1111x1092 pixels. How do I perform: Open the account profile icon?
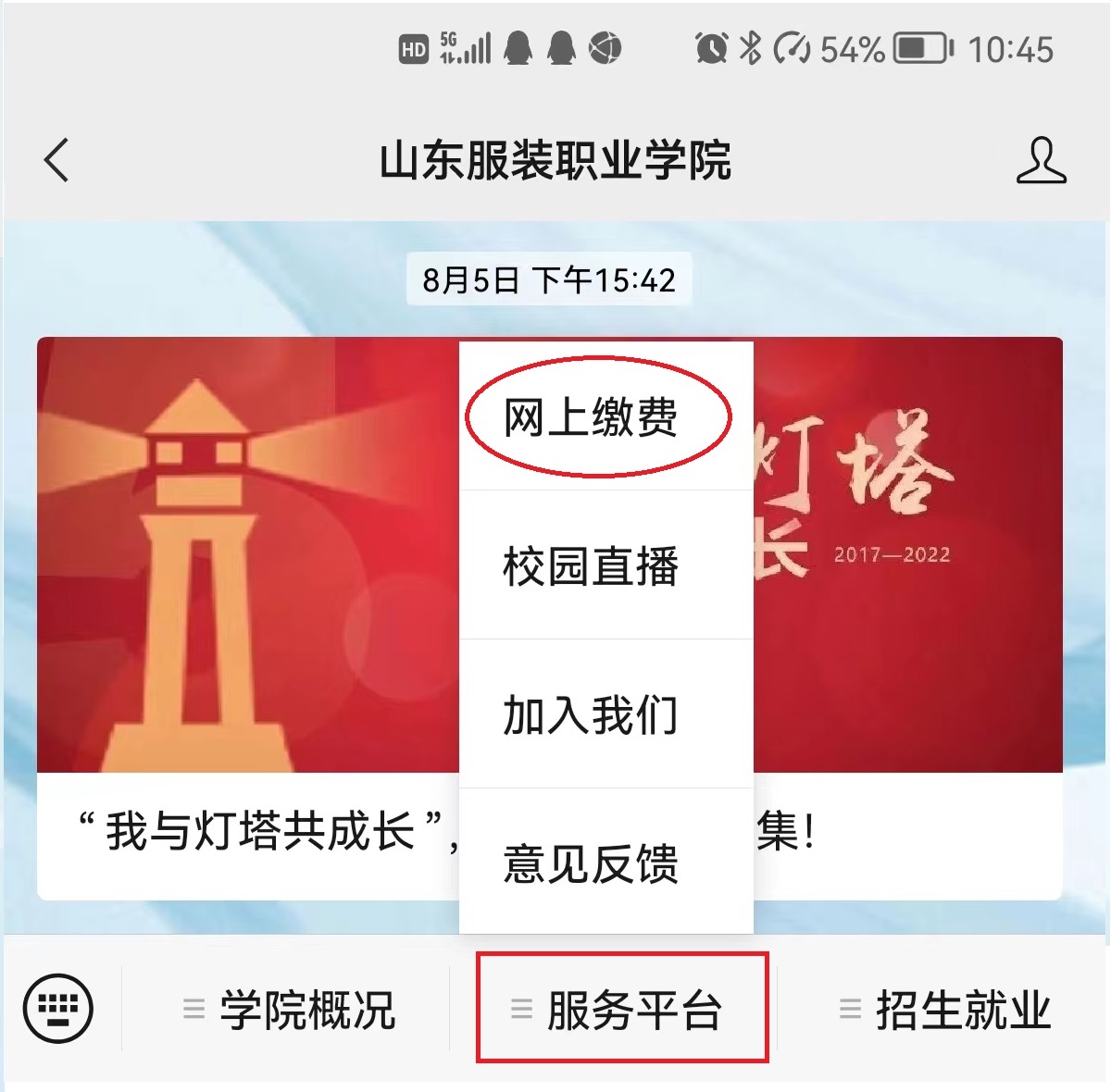tap(1041, 161)
